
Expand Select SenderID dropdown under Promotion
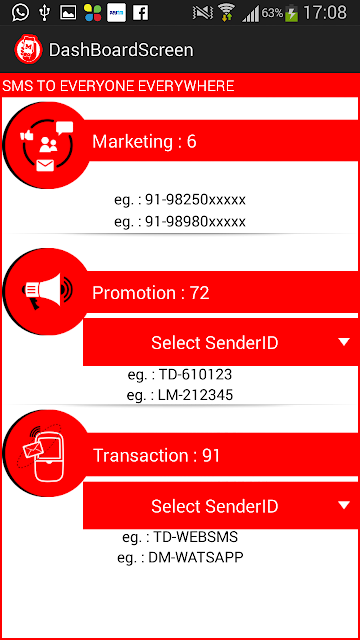pyautogui.click(x=221, y=342)
